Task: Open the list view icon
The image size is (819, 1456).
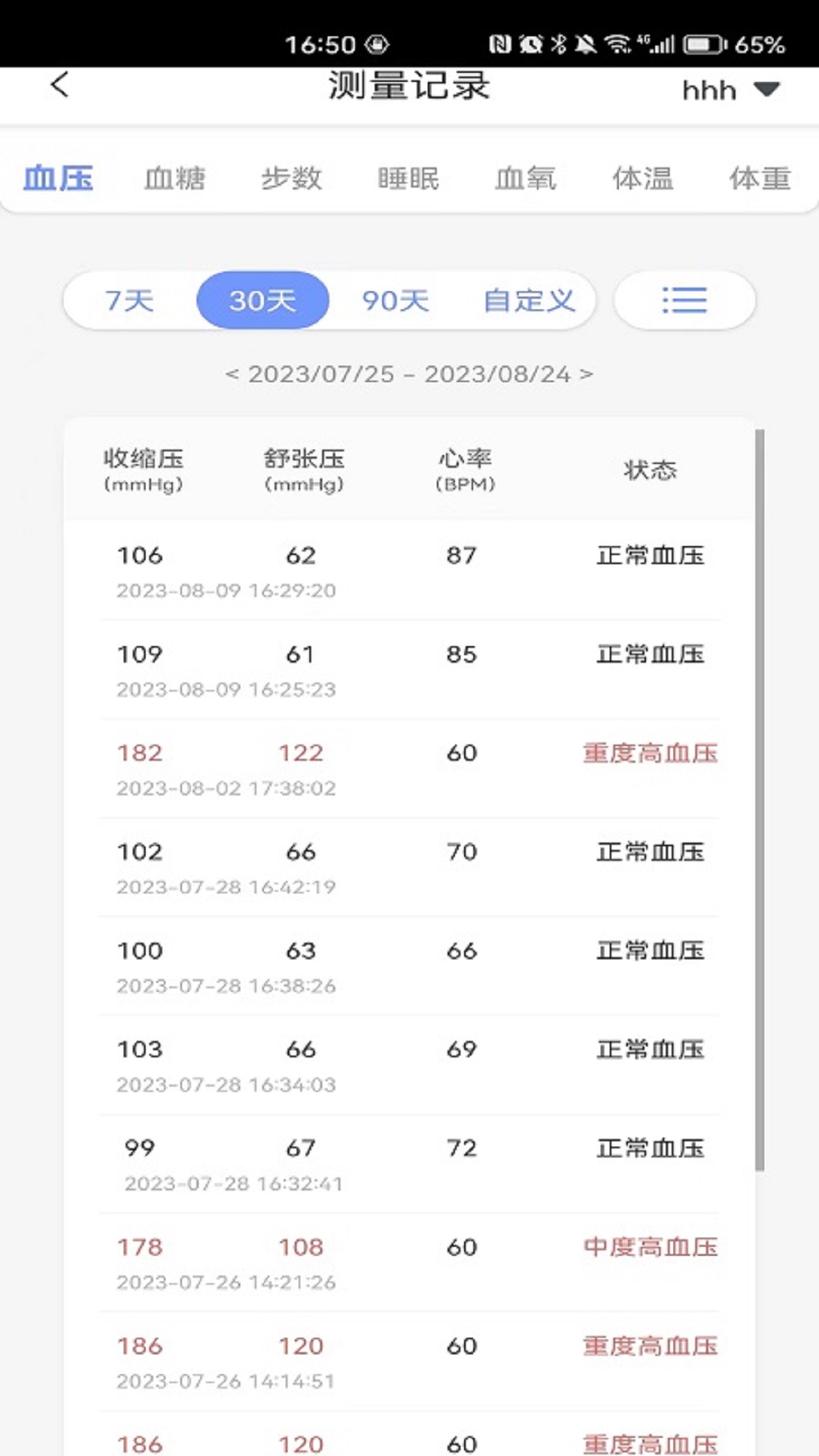Action: [x=682, y=300]
